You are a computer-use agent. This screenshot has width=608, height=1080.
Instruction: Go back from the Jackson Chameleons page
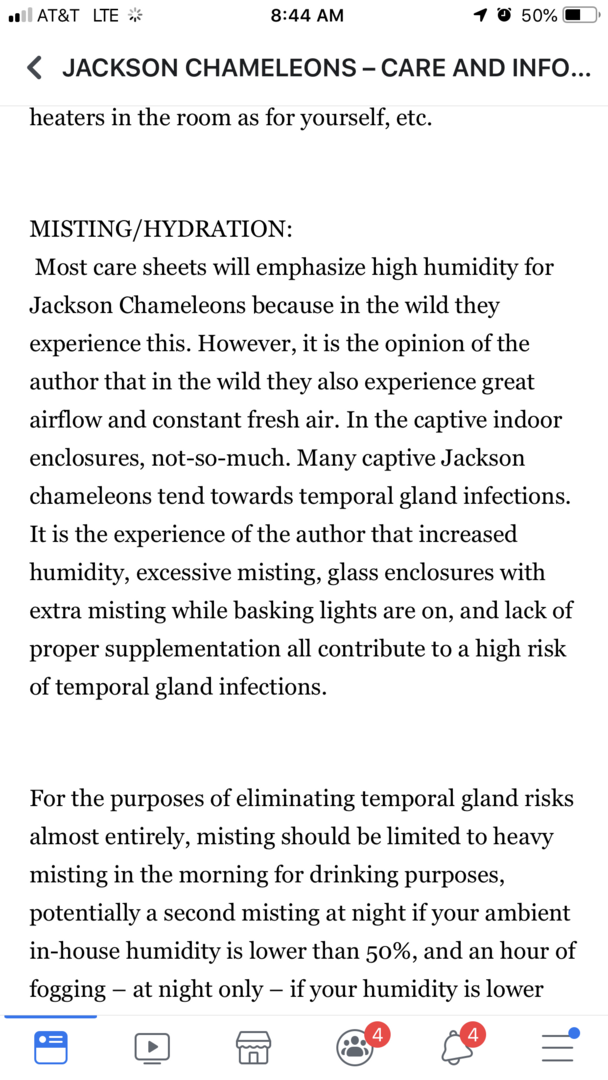pos(36,68)
